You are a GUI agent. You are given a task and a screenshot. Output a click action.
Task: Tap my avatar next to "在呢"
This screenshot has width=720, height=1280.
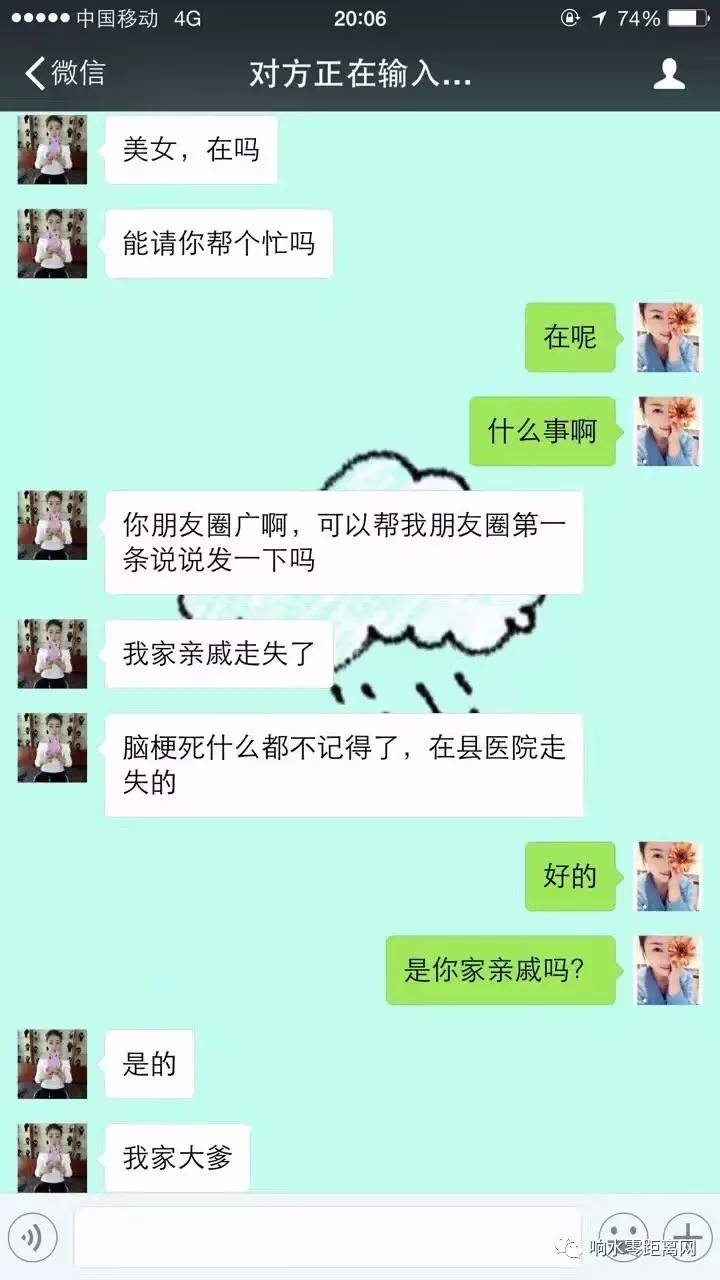click(x=669, y=338)
